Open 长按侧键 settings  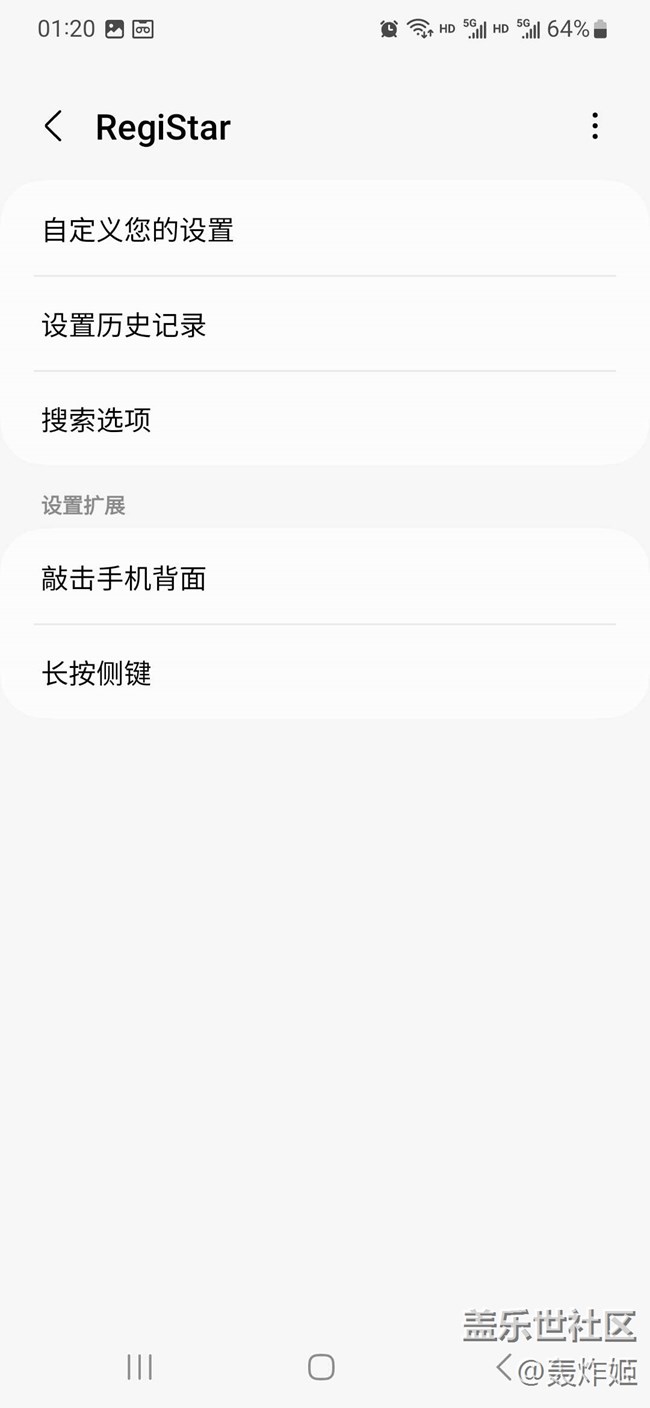tap(325, 673)
